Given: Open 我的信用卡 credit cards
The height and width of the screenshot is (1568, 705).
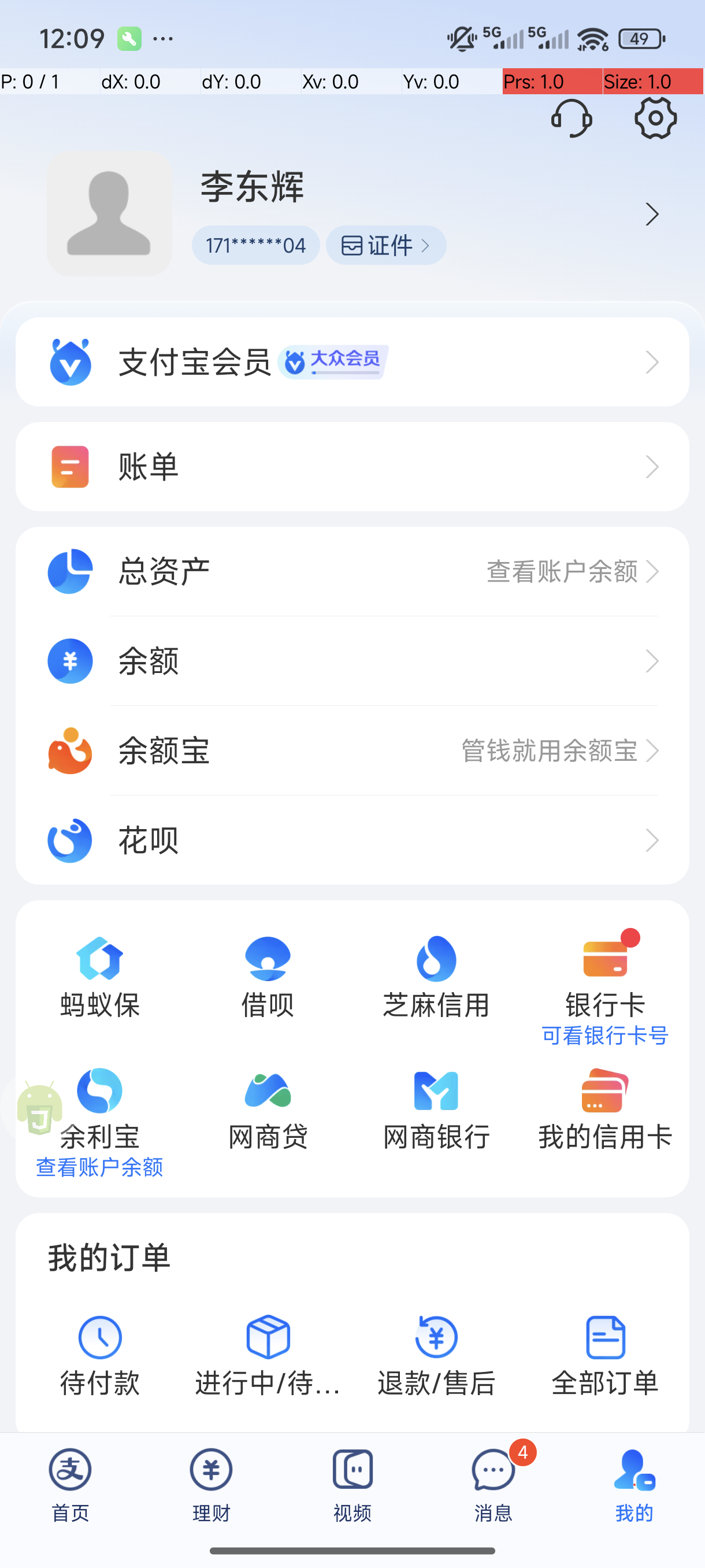Looking at the screenshot, I should point(604,1109).
